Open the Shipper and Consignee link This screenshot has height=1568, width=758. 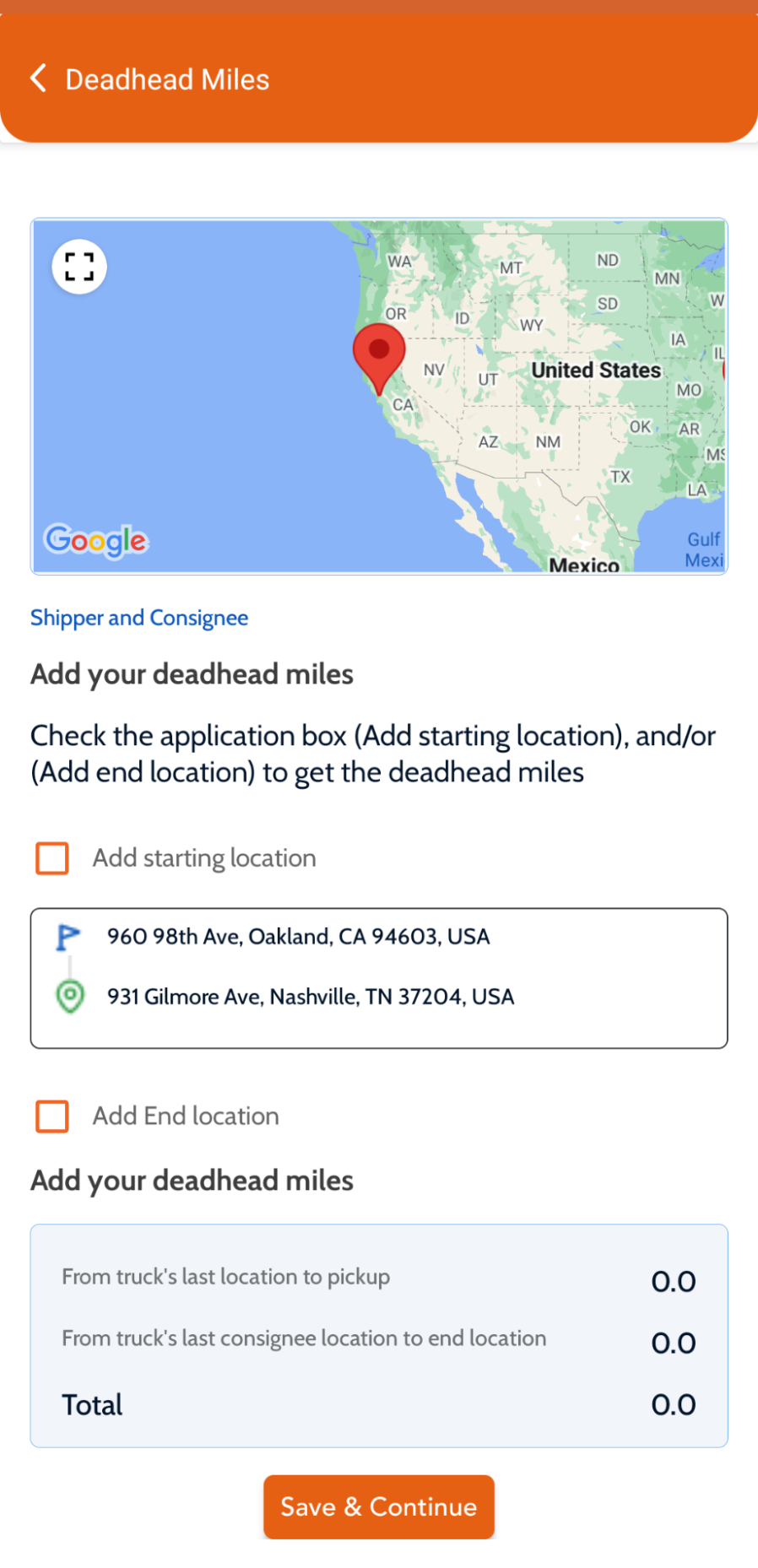139,618
